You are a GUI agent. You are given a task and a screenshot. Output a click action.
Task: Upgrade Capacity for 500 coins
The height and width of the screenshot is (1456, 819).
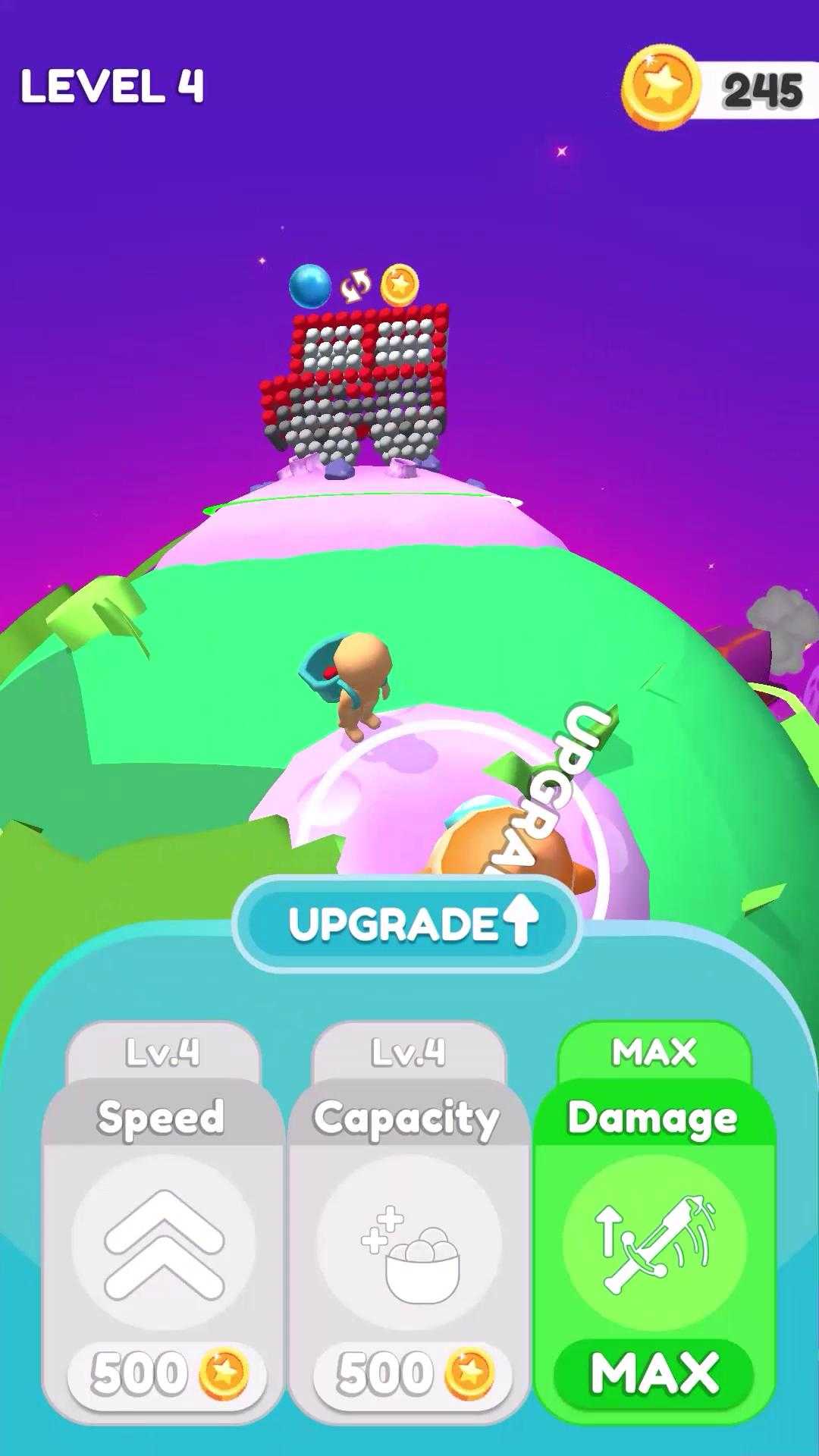tap(410, 1373)
